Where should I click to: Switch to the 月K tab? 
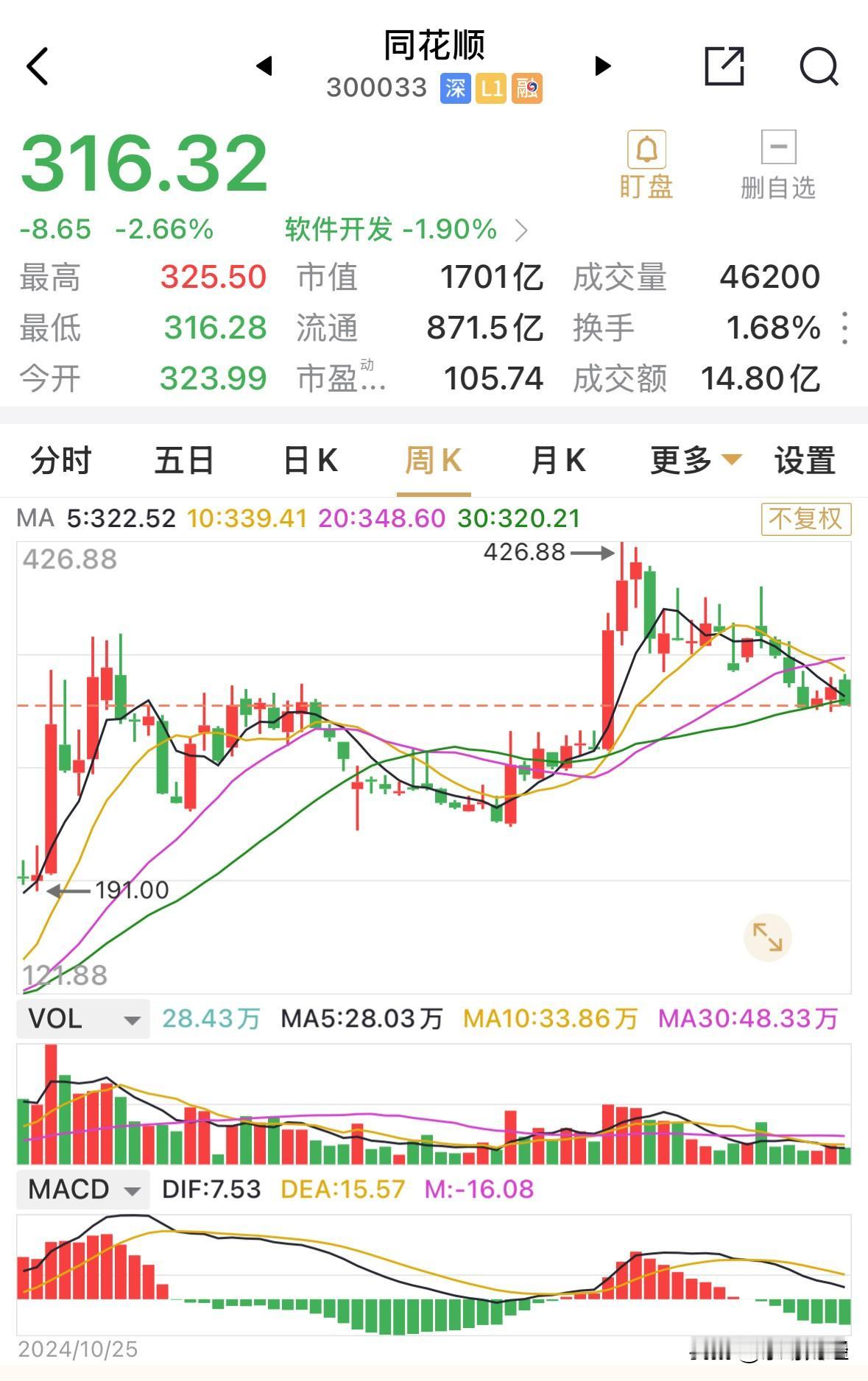click(558, 459)
